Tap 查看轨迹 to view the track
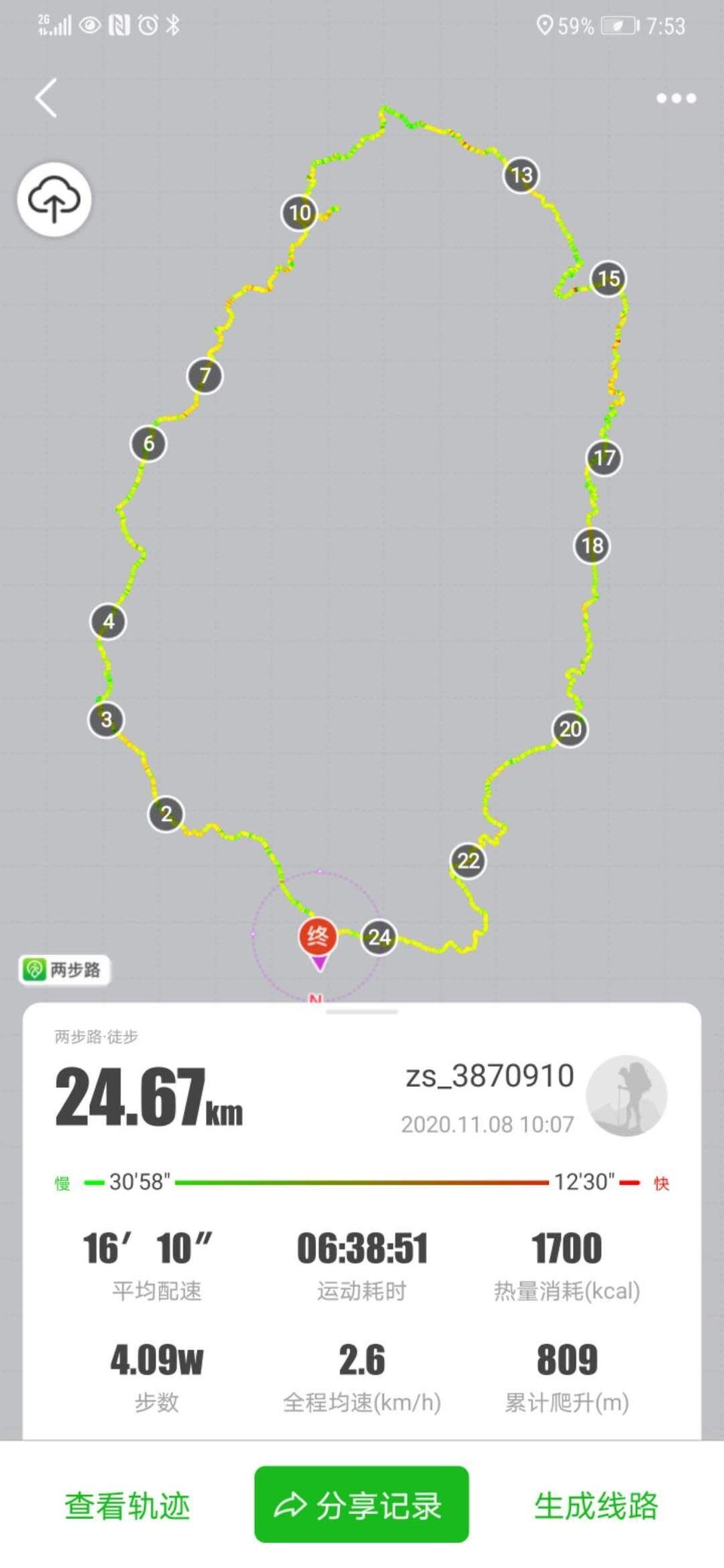 tap(127, 1506)
